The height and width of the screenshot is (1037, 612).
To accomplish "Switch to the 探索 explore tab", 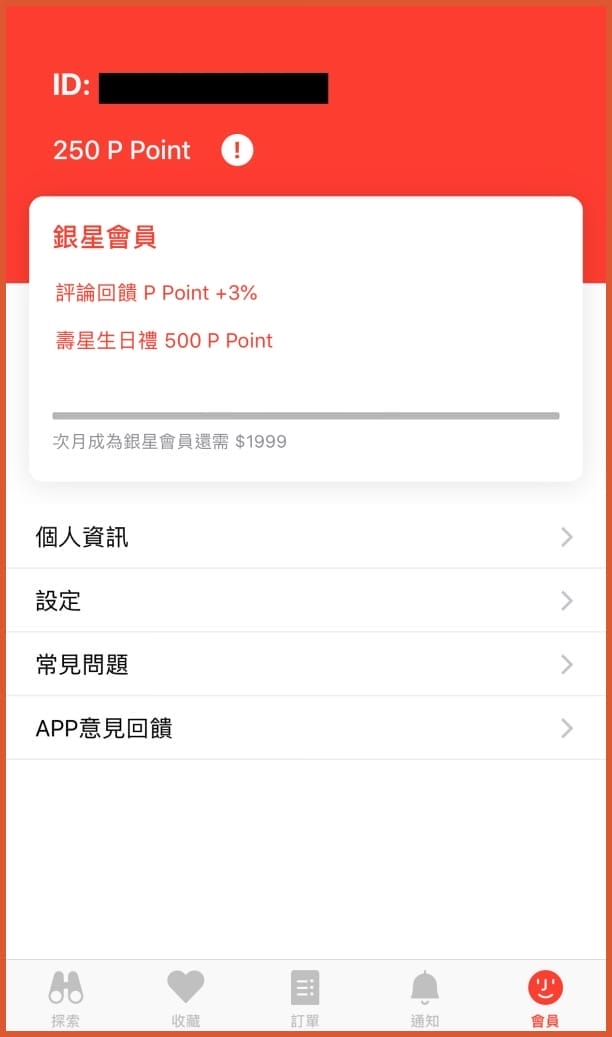I will 66,996.
